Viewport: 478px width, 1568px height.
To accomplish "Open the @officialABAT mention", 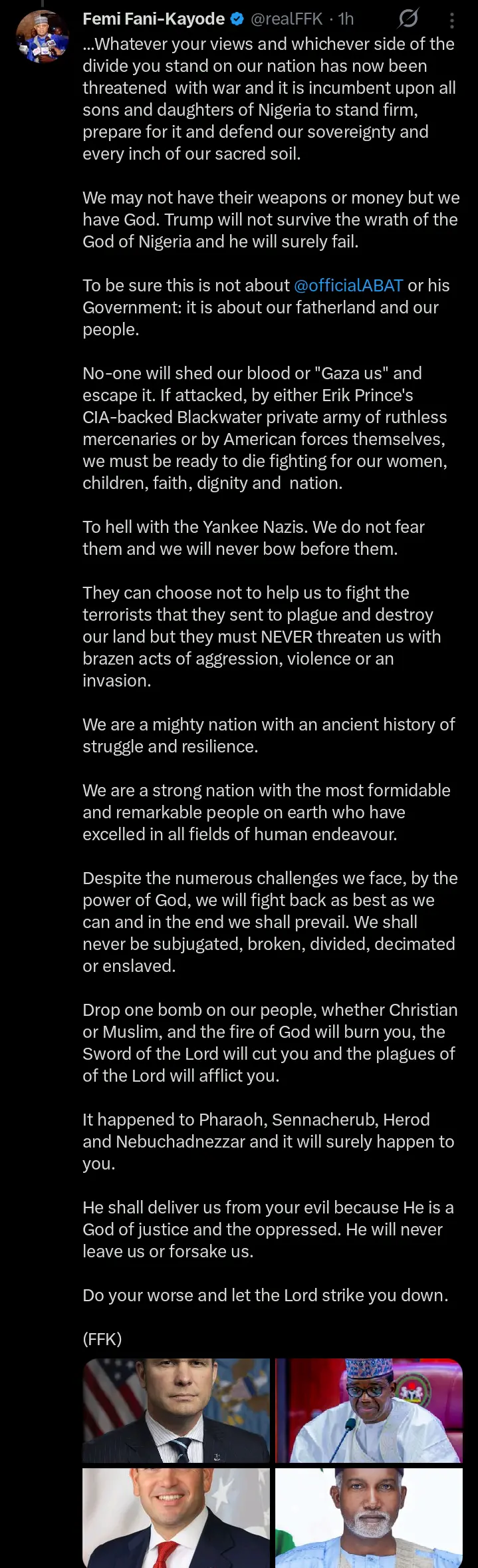I will (348, 285).
